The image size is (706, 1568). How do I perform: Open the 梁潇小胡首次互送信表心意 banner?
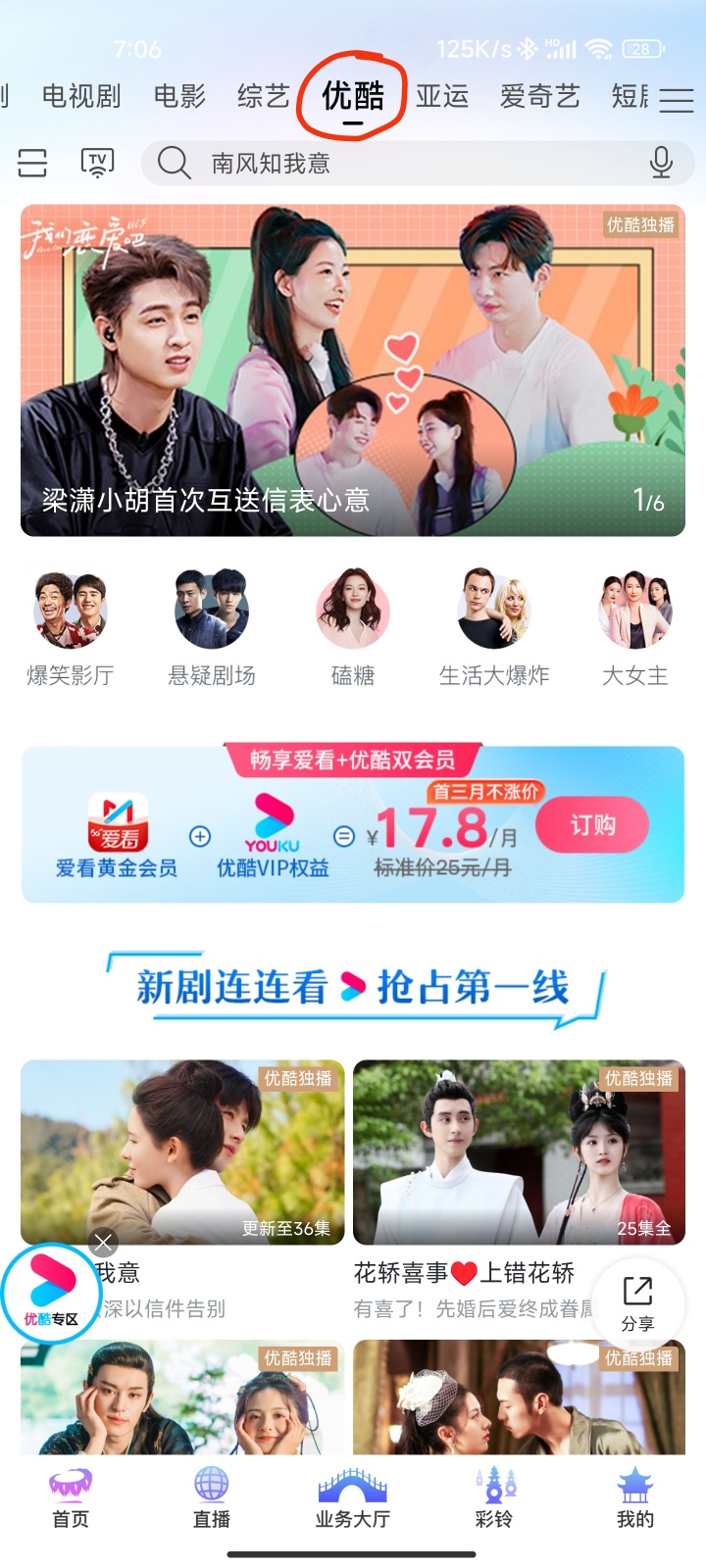point(353,370)
